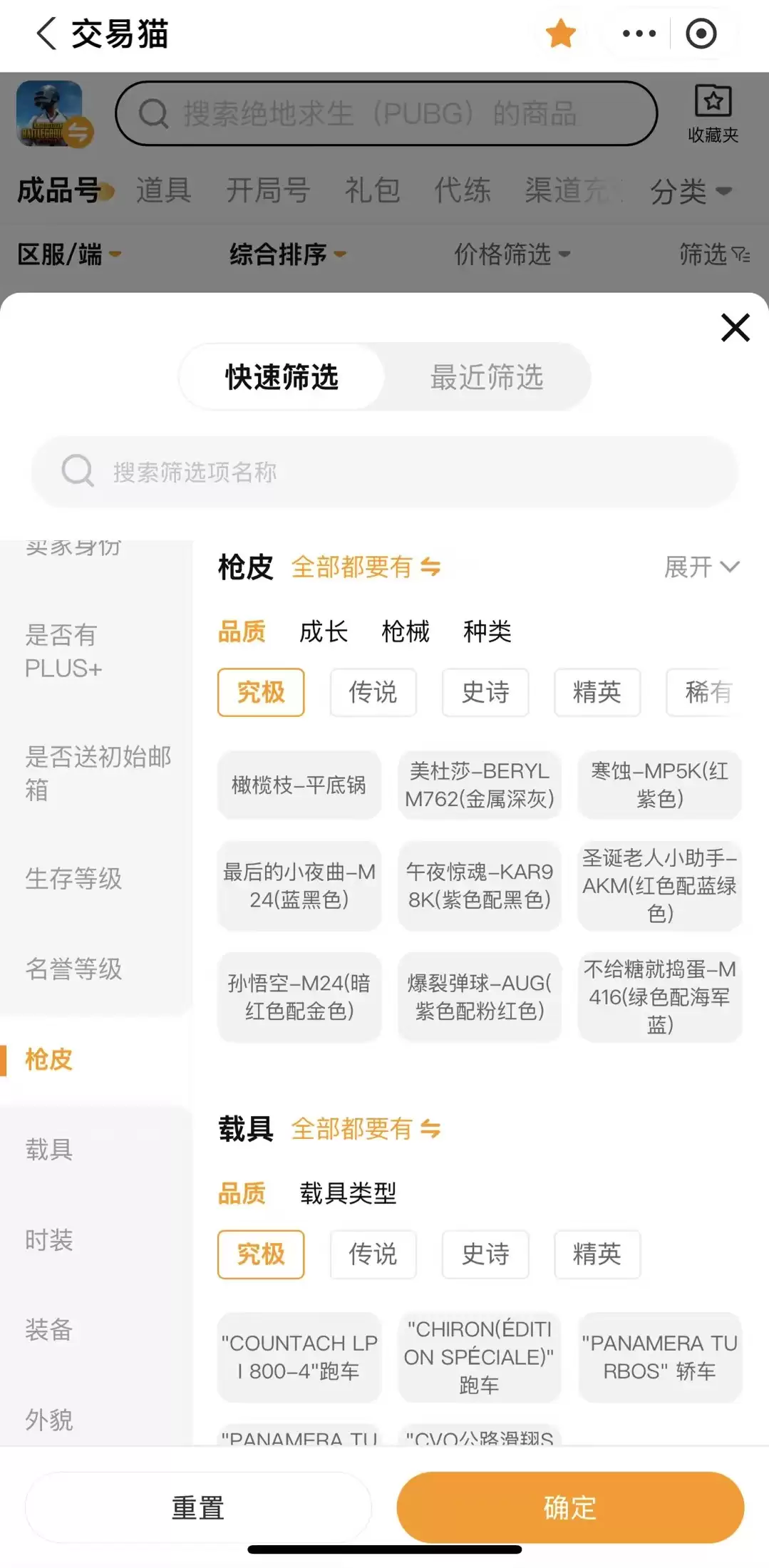Confirm filters with 确定
The image size is (769, 1568).
pos(570,1507)
